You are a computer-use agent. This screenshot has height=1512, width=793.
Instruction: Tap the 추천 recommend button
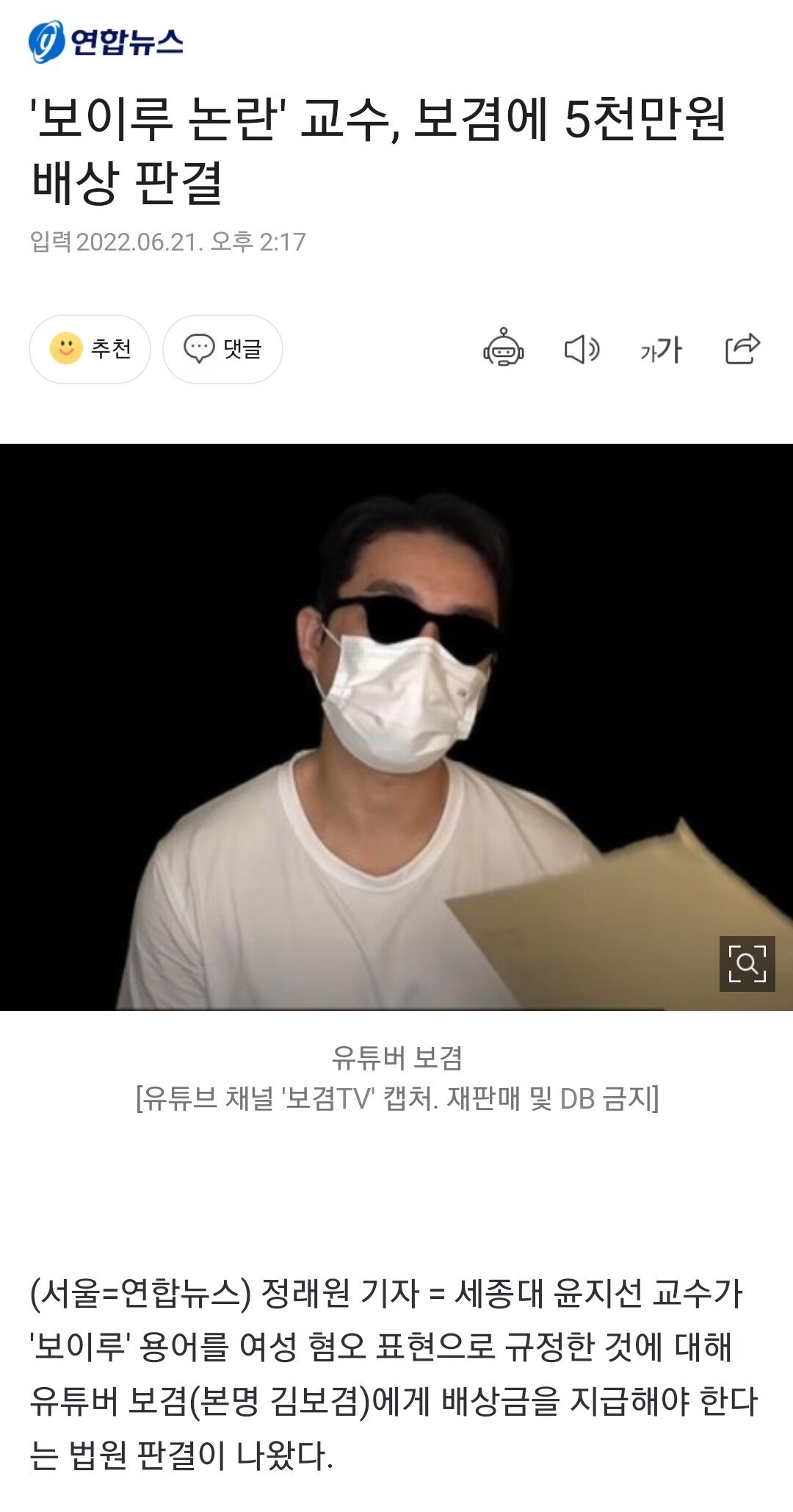[90, 349]
